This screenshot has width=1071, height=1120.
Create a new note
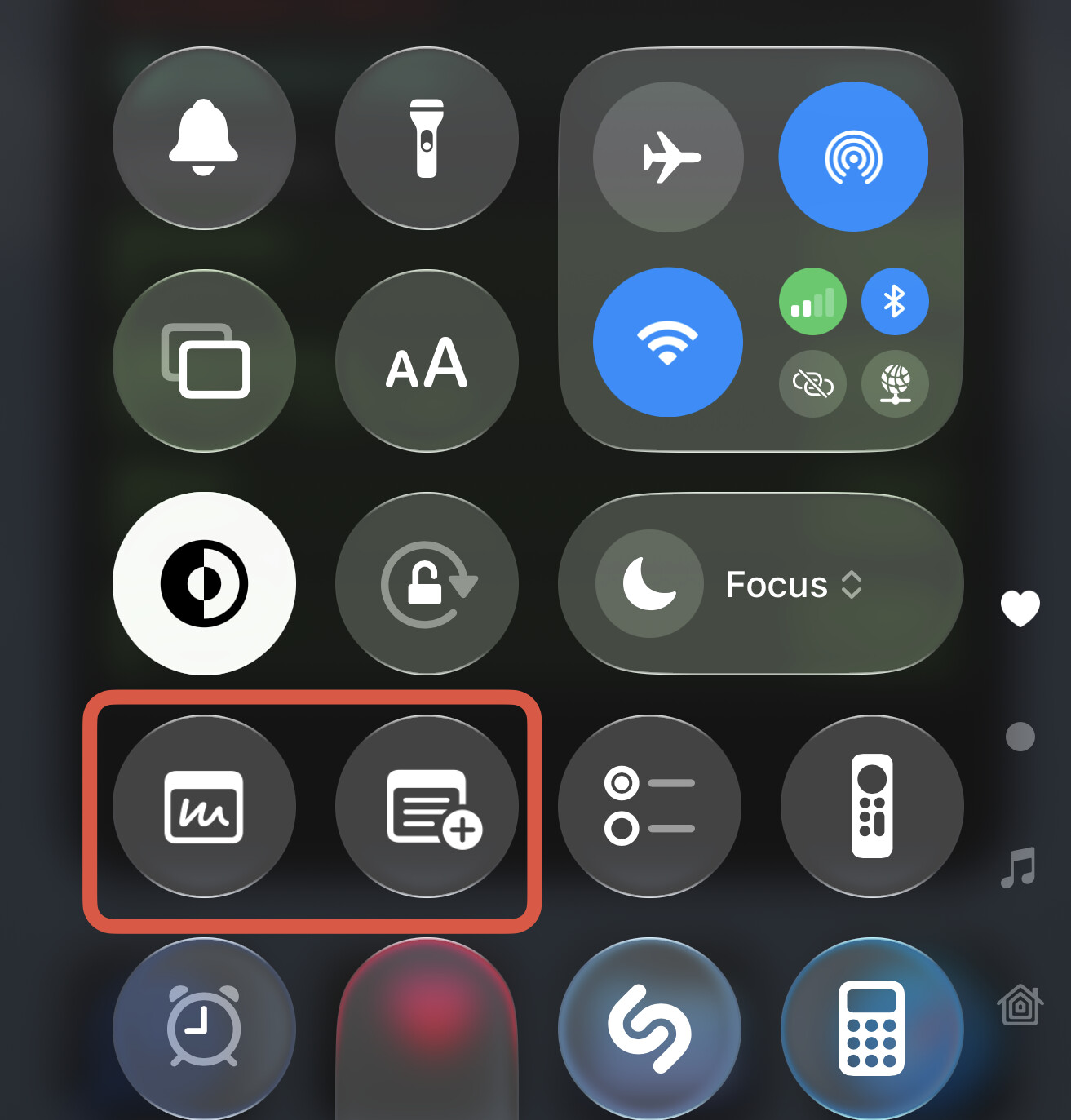(x=427, y=806)
